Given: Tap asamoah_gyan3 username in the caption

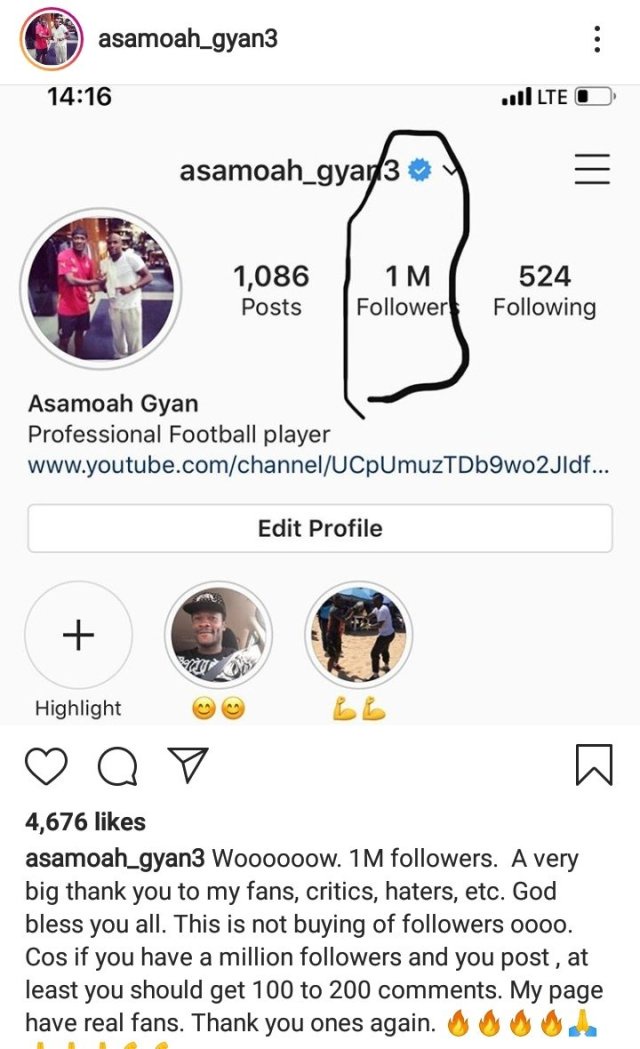Looking at the screenshot, I should point(114,859).
